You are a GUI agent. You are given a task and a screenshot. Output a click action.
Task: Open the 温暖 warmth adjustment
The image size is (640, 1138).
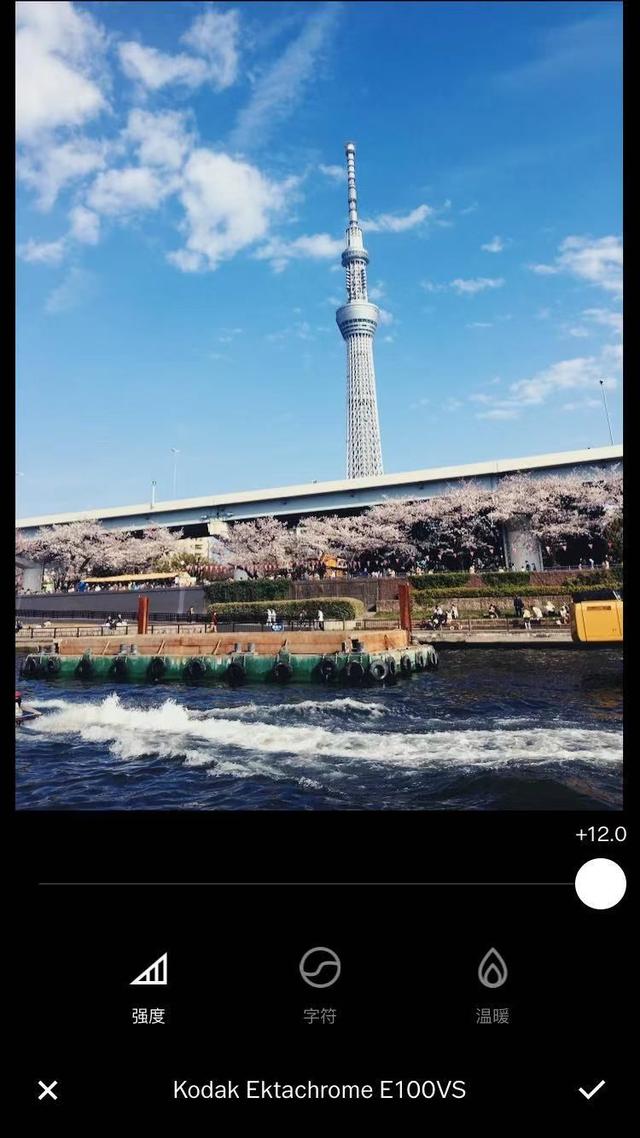tap(493, 986)
